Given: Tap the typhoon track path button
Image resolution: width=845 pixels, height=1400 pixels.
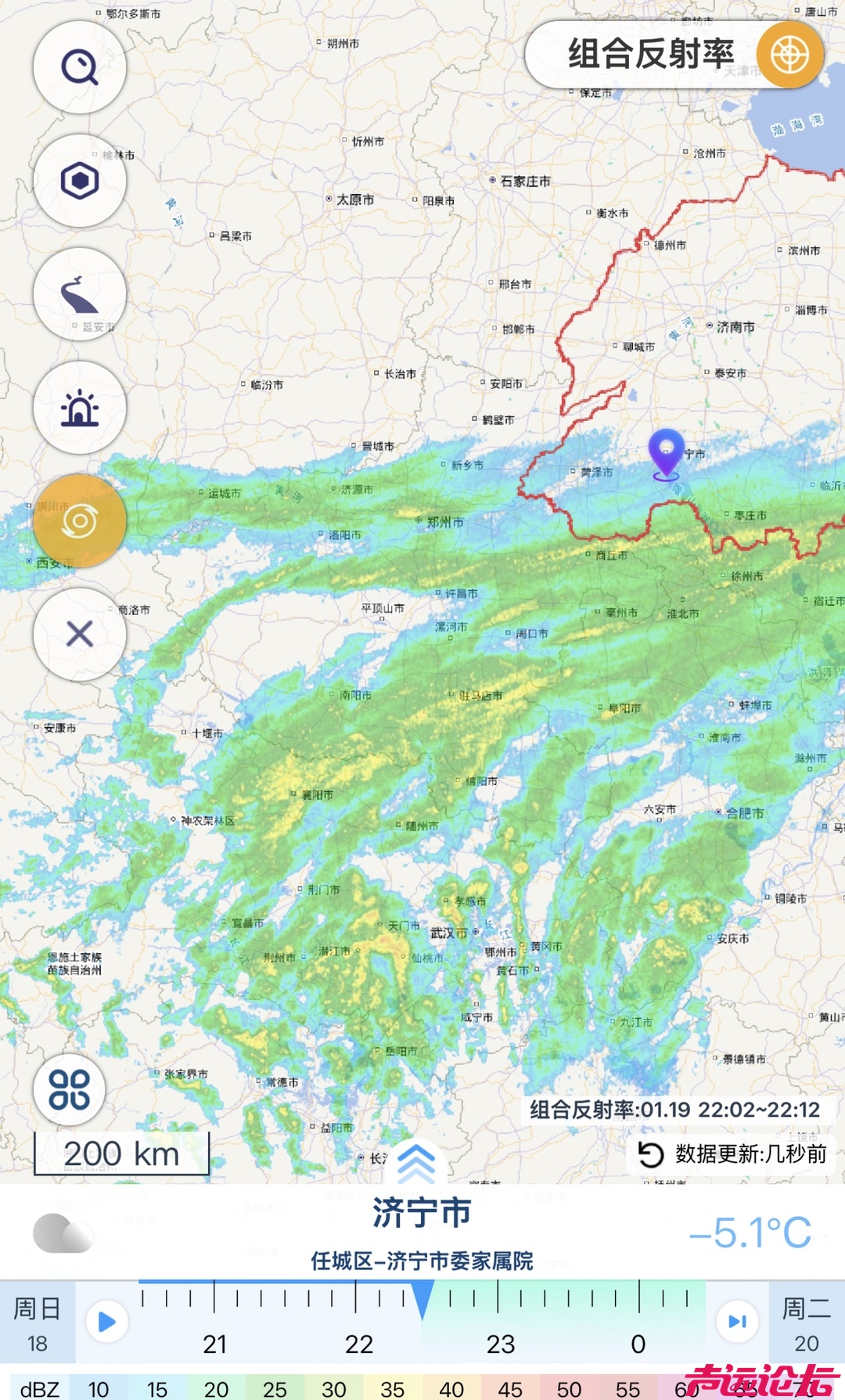Looking at the screenshot, I should [80, 295].
